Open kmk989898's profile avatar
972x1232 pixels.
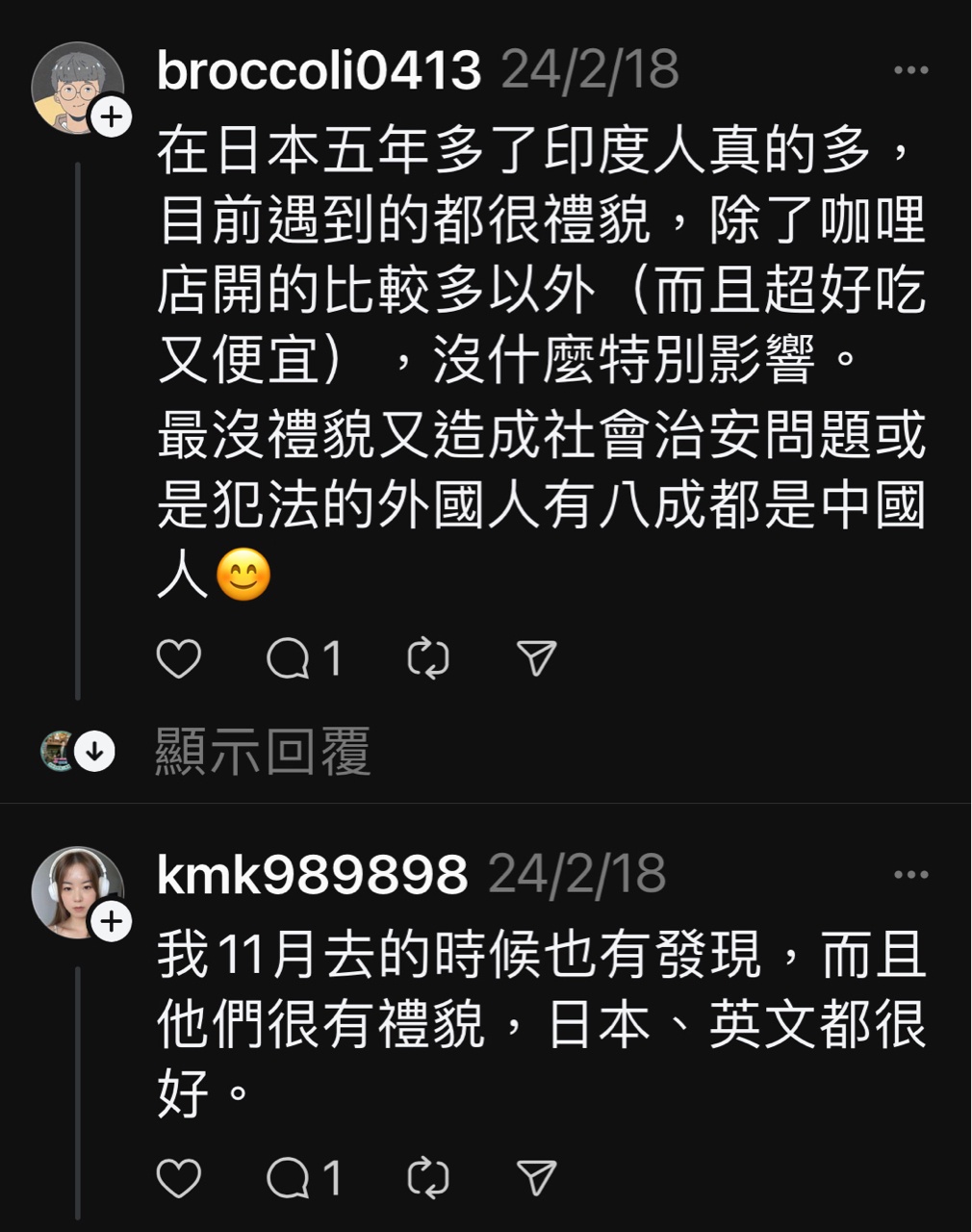(x=77, y=892)
